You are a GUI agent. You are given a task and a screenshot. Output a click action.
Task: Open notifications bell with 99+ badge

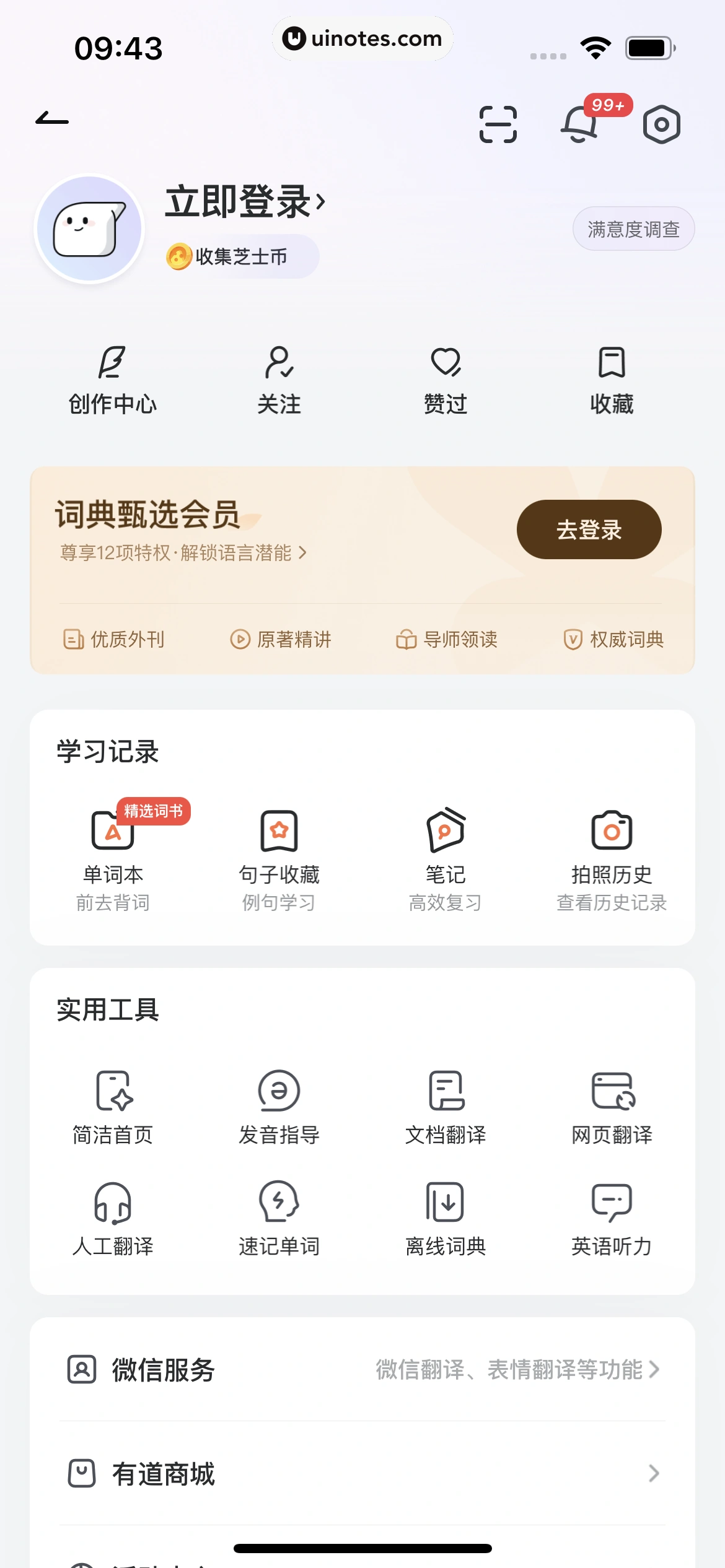point(581,126)
